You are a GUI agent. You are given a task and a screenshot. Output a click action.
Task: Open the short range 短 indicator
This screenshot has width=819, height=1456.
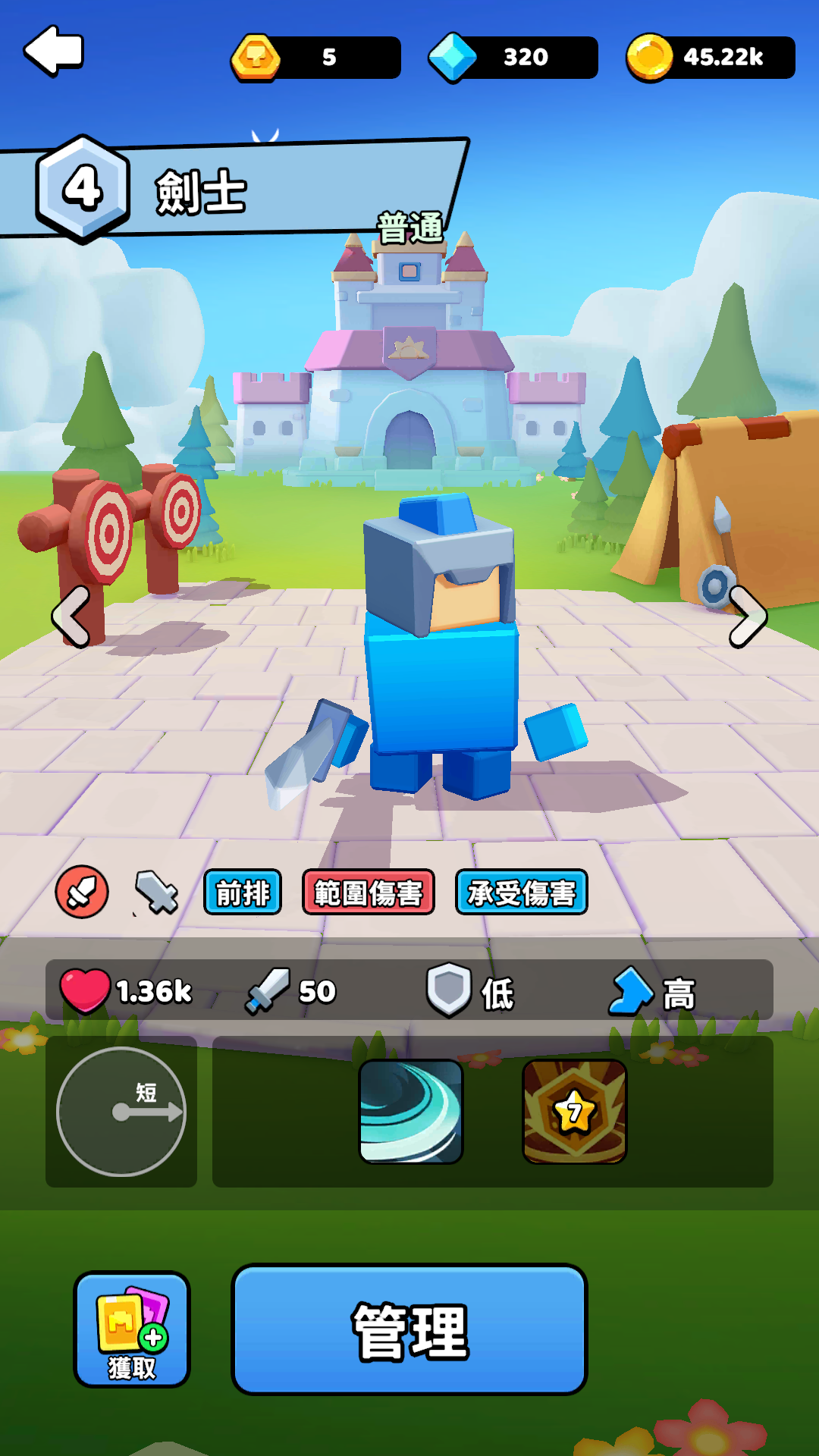[121, 1112]
